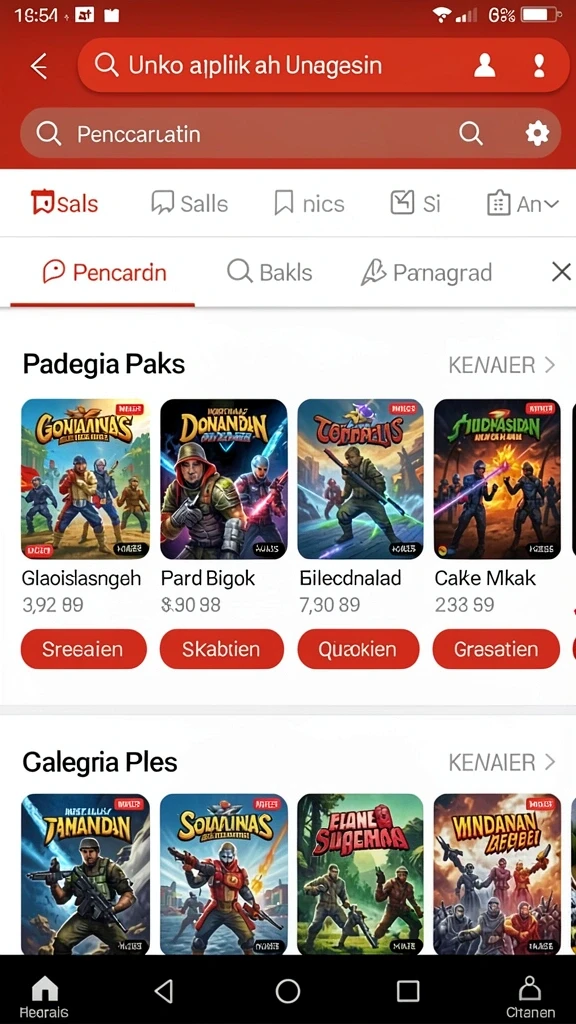Switch to the nics tab

pos(309,204)
